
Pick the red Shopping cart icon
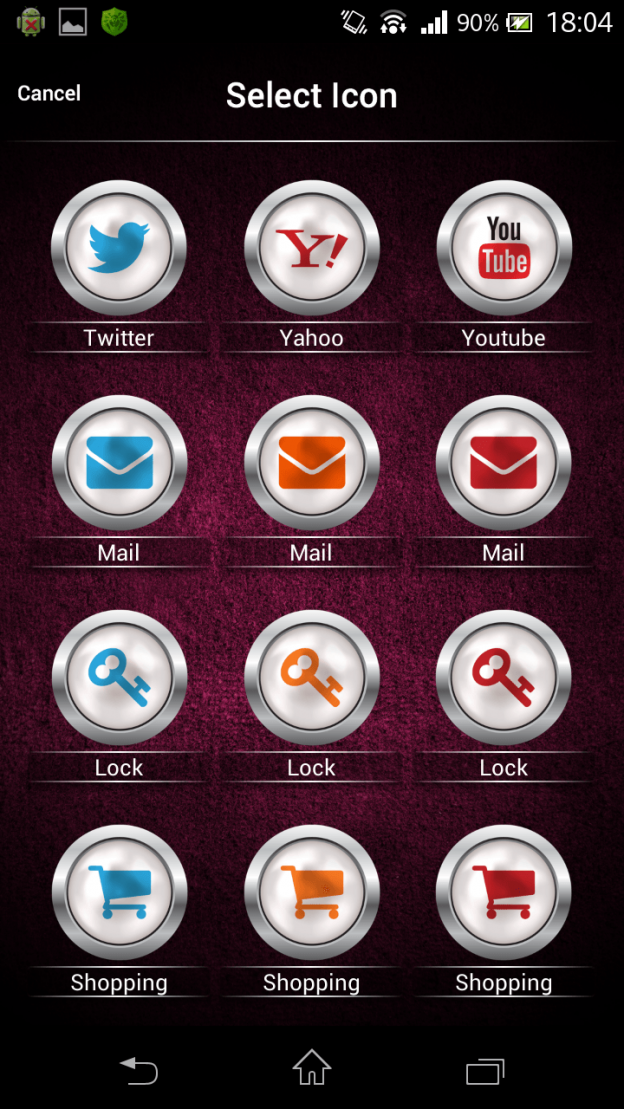[x=504, y=893]
